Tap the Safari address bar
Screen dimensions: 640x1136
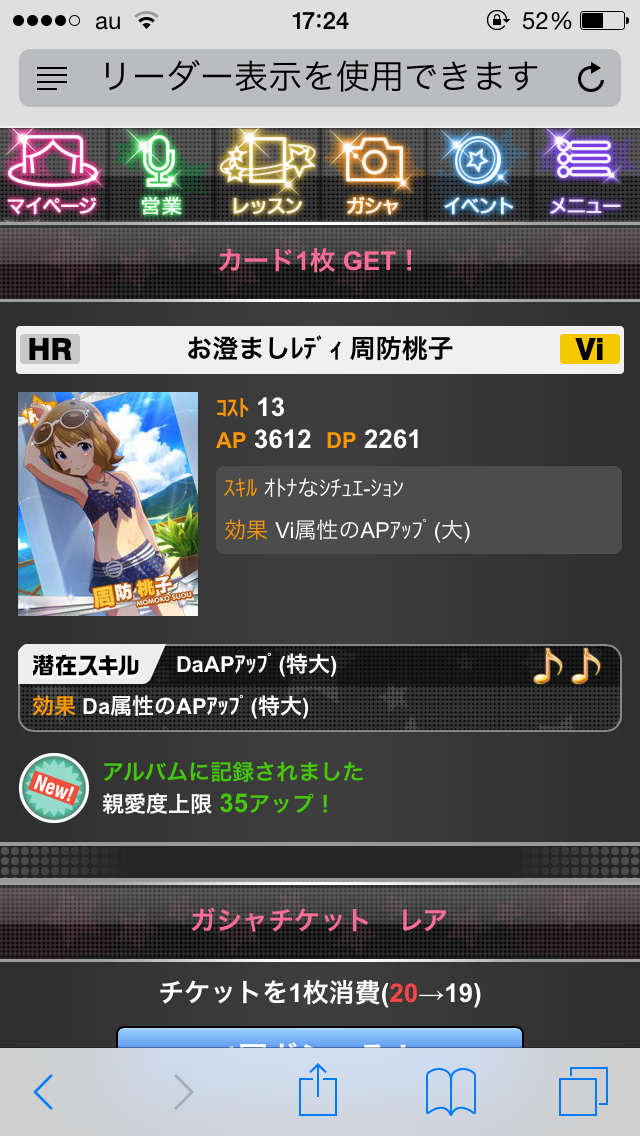[x=318, y=77]
